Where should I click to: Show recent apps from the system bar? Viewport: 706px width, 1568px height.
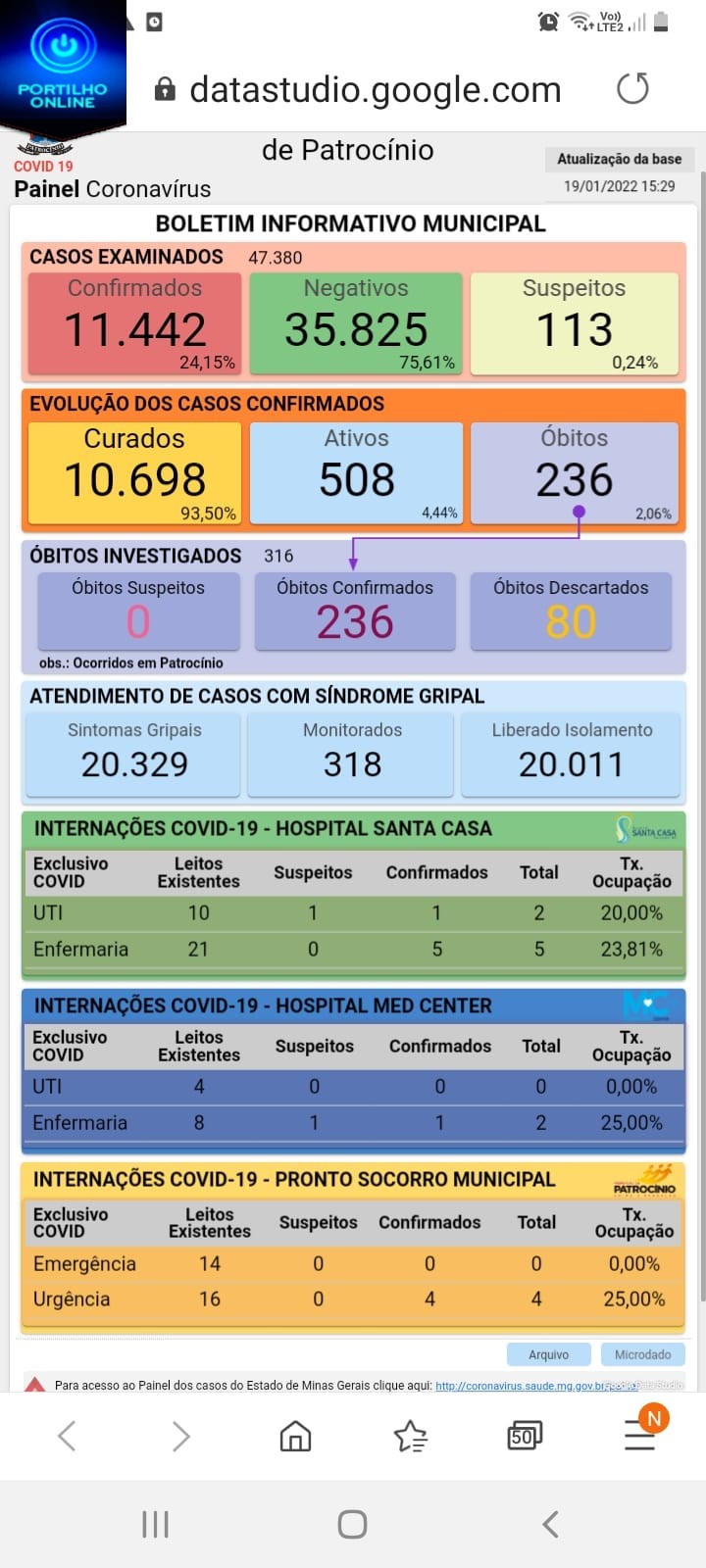(x=155, y=1524)
